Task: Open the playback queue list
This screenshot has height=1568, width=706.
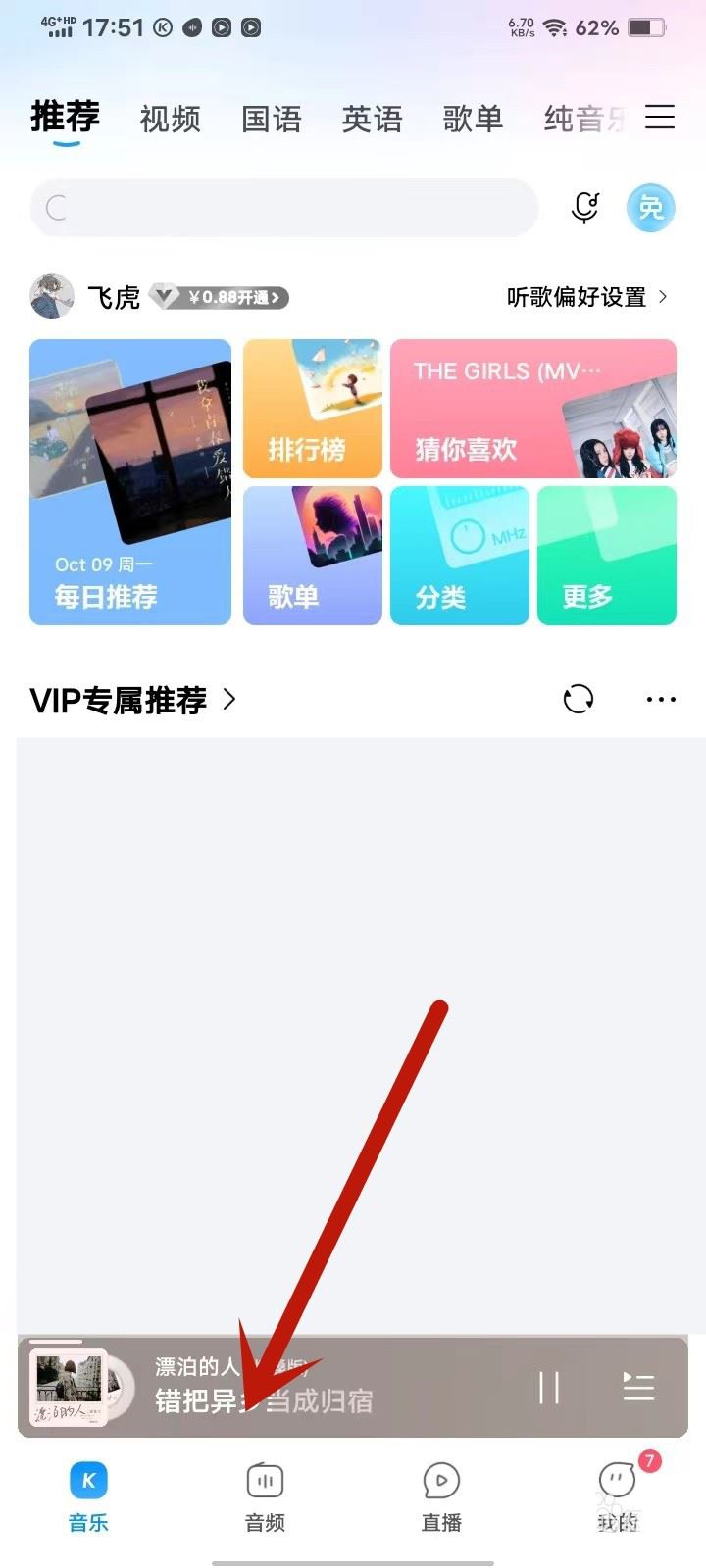Action: pos(638,1387)
